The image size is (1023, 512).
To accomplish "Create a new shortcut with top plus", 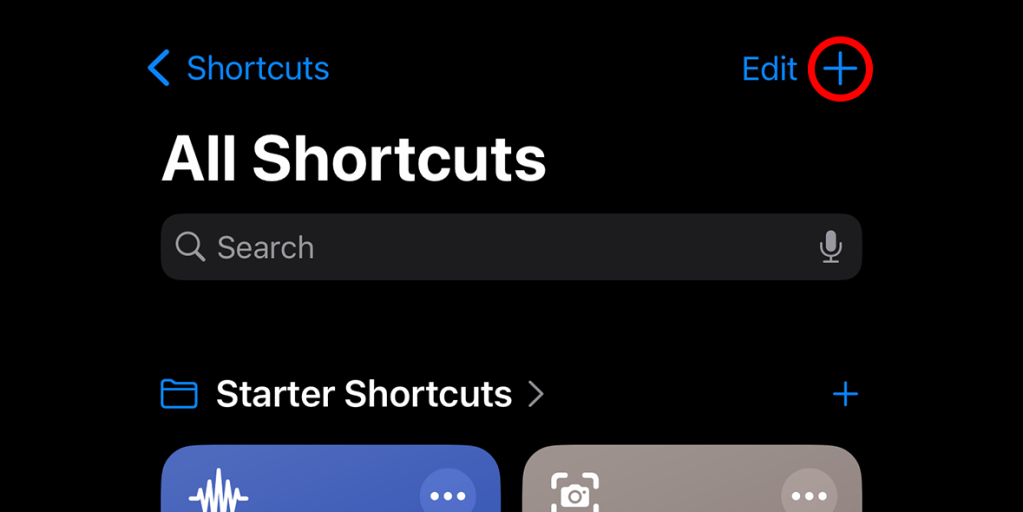I will 841,69.
